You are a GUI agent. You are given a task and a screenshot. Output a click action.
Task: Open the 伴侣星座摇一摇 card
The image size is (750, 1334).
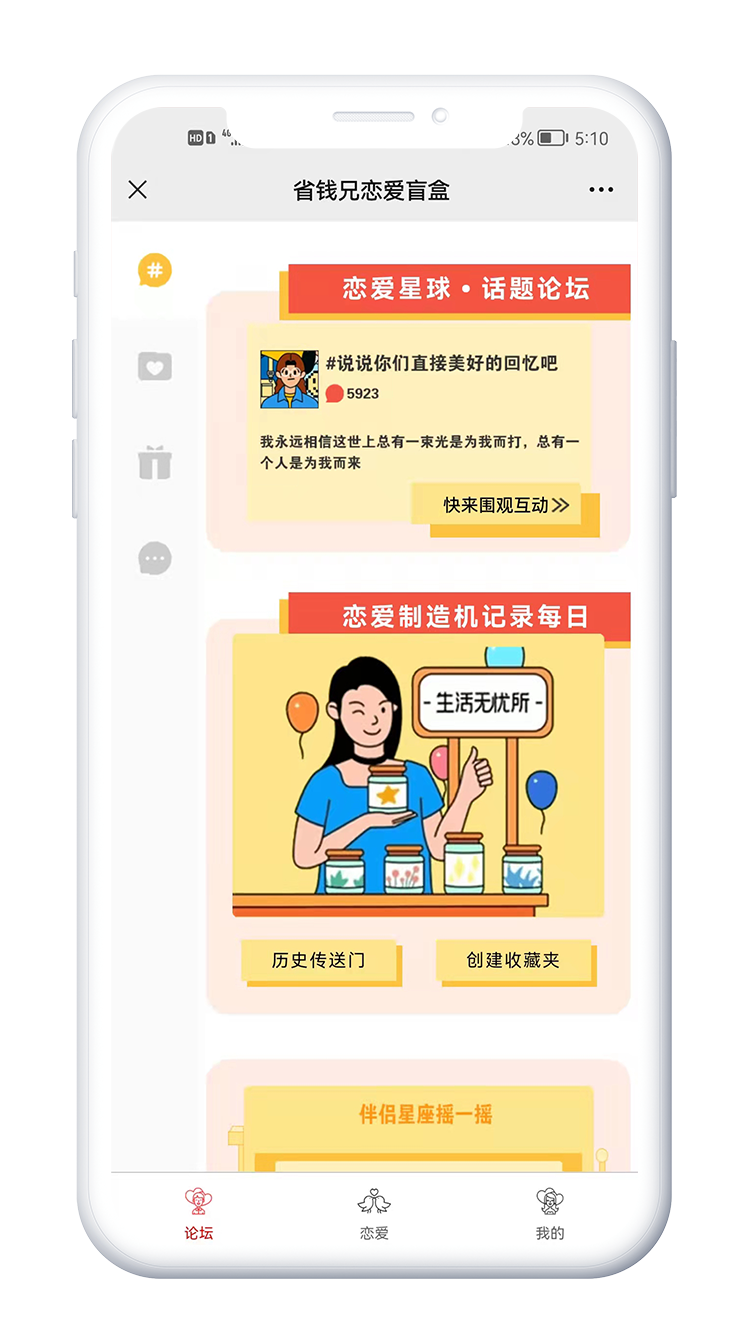425,1114
